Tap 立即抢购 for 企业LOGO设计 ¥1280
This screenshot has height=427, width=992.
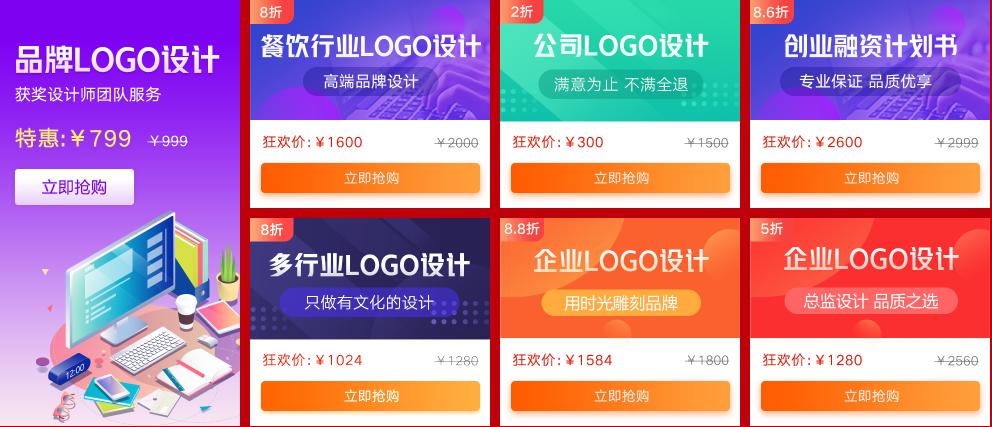pyautogui.click(x=870, y=396)
